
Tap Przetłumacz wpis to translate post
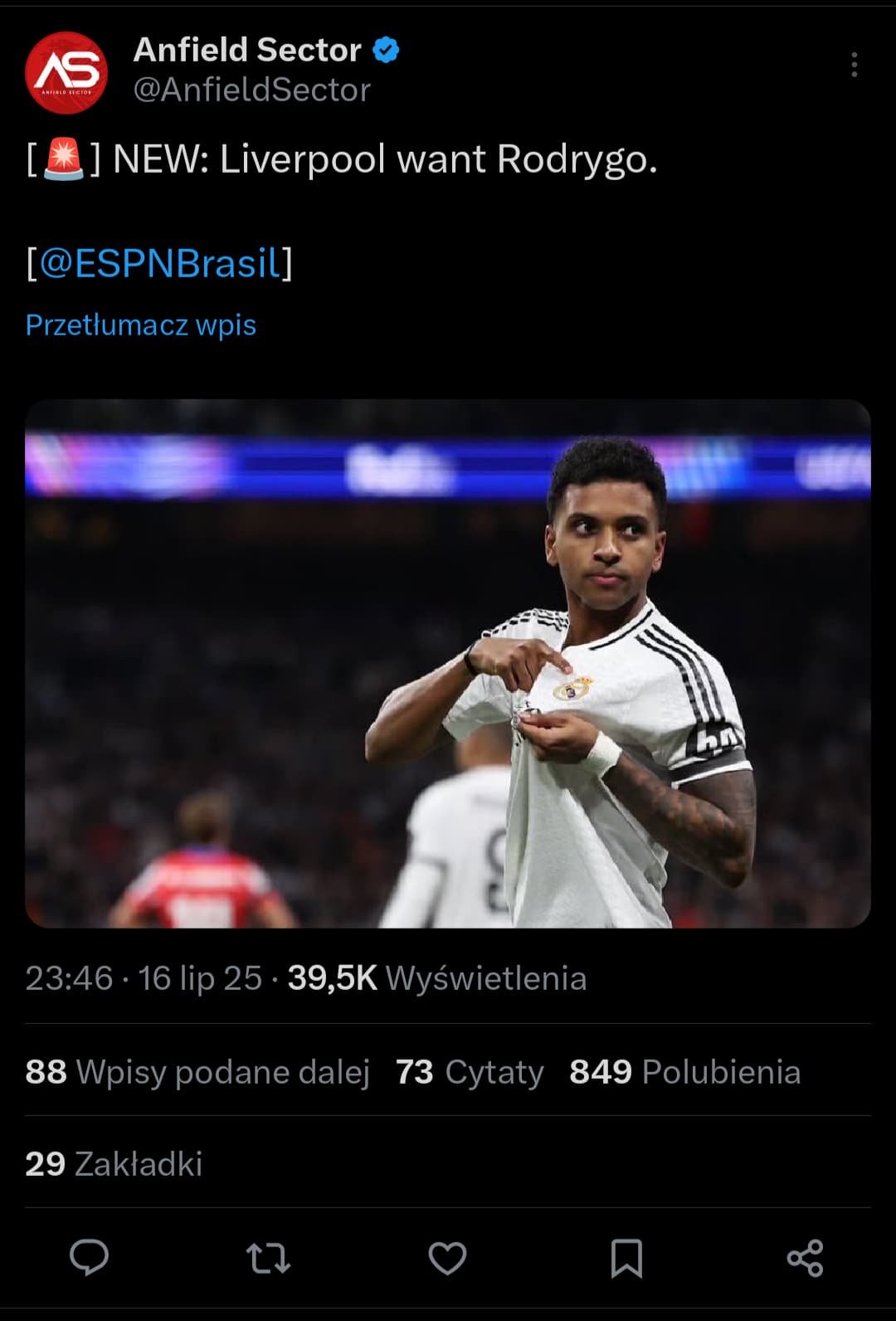coord(141,324)
